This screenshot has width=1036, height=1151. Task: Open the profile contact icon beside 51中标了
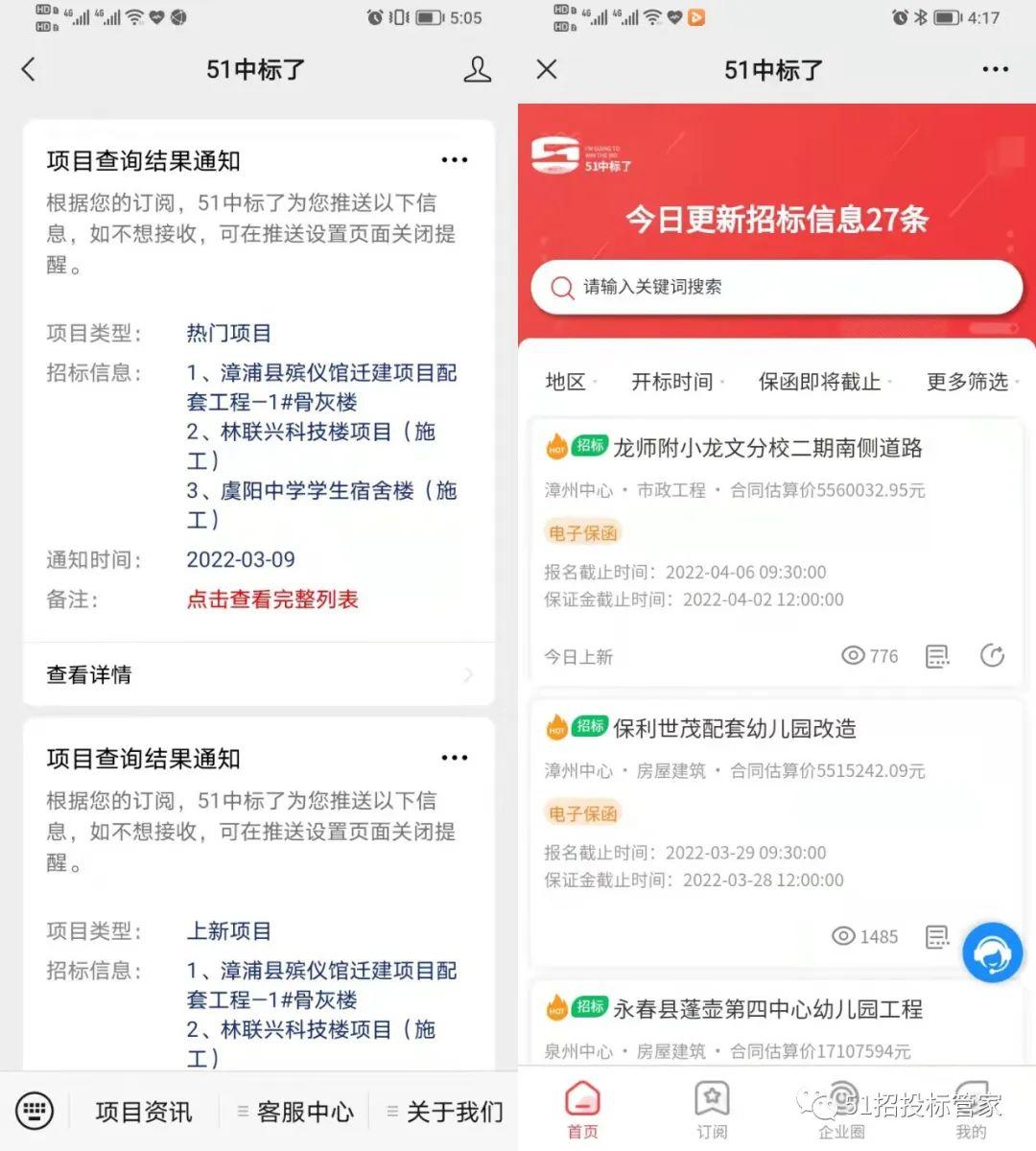(x=478, y=69)
